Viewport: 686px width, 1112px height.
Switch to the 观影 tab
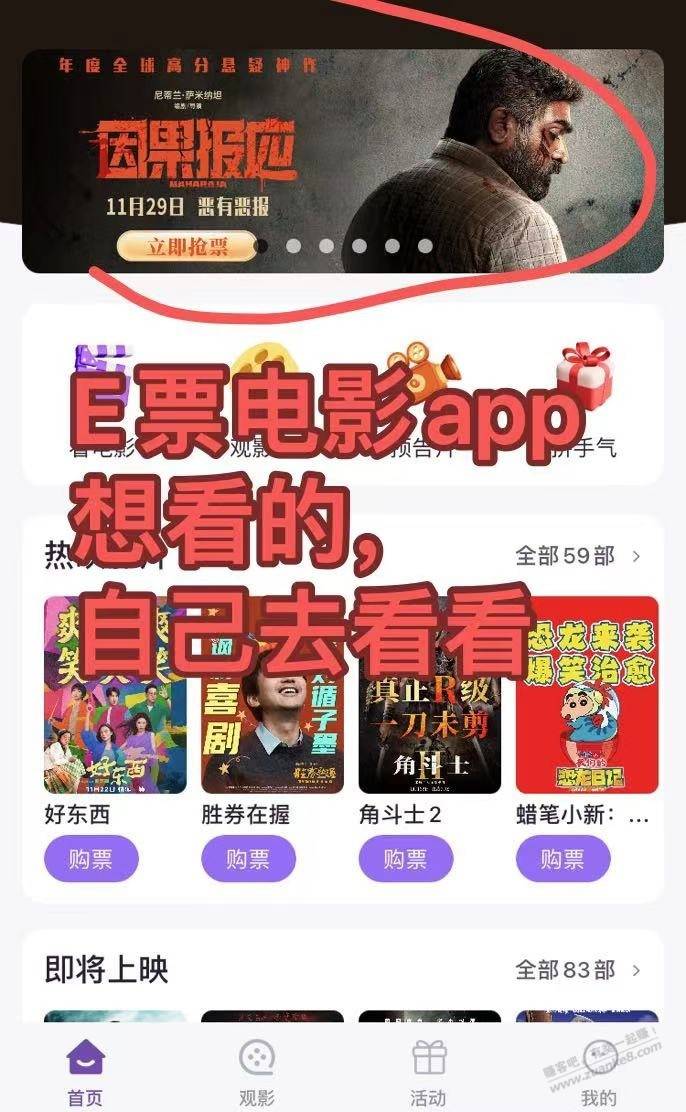tap(257, 1072)
